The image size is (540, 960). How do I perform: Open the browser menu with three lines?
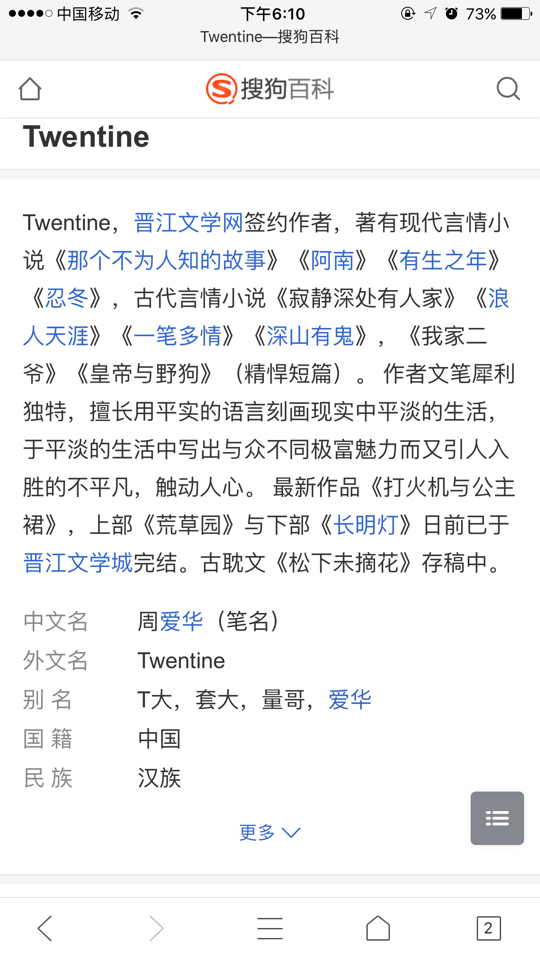[269, 928]
